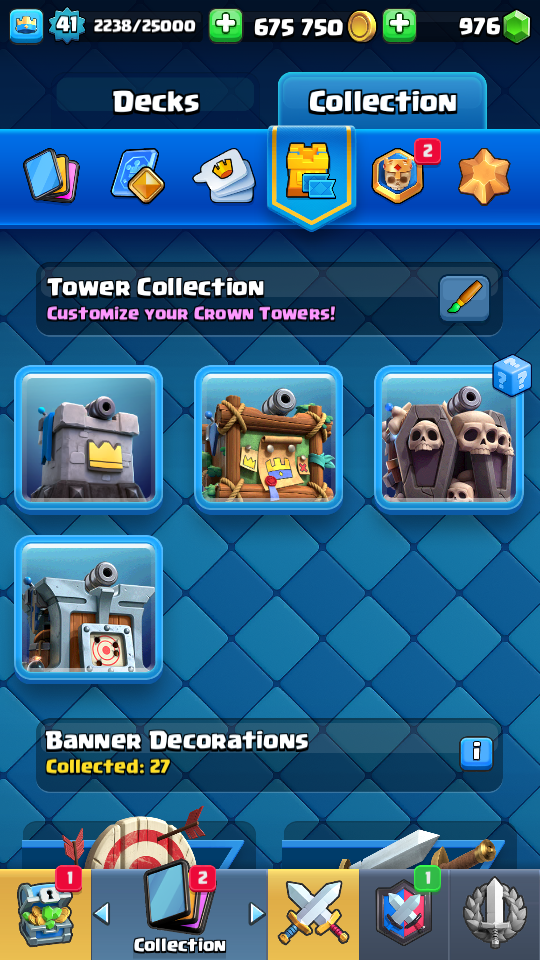This screenshot has height=960, width=540.
Task: Switch to the Decks tab
Action: pyautogui.click(x=156, y=102)
